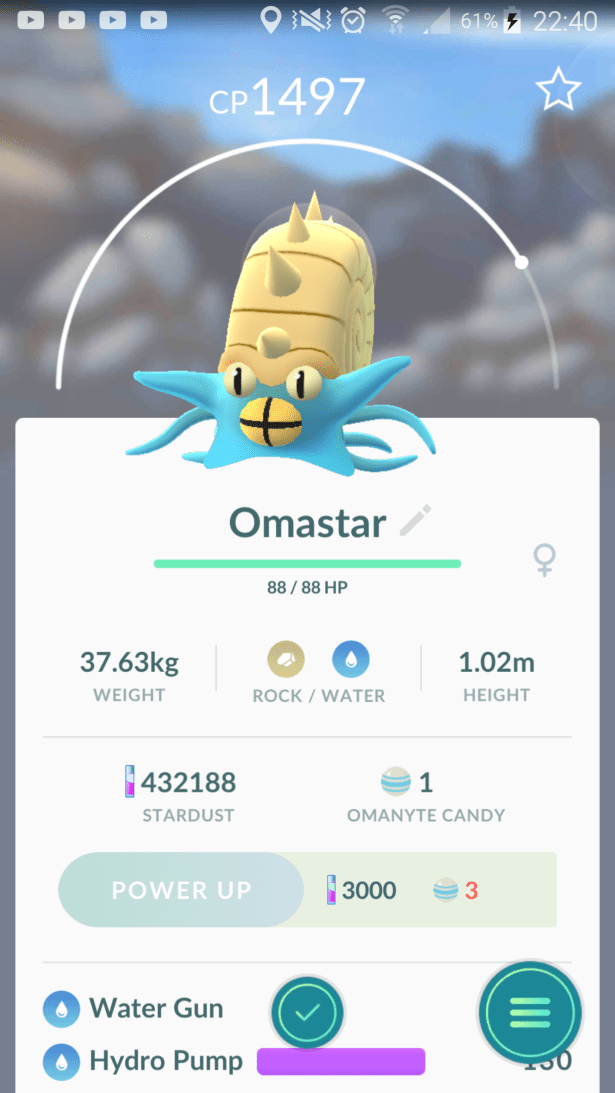The height and width of the screenshot is (1093, 615).
Task: Open the round menu button with three lines
Action: (530, 1012)
